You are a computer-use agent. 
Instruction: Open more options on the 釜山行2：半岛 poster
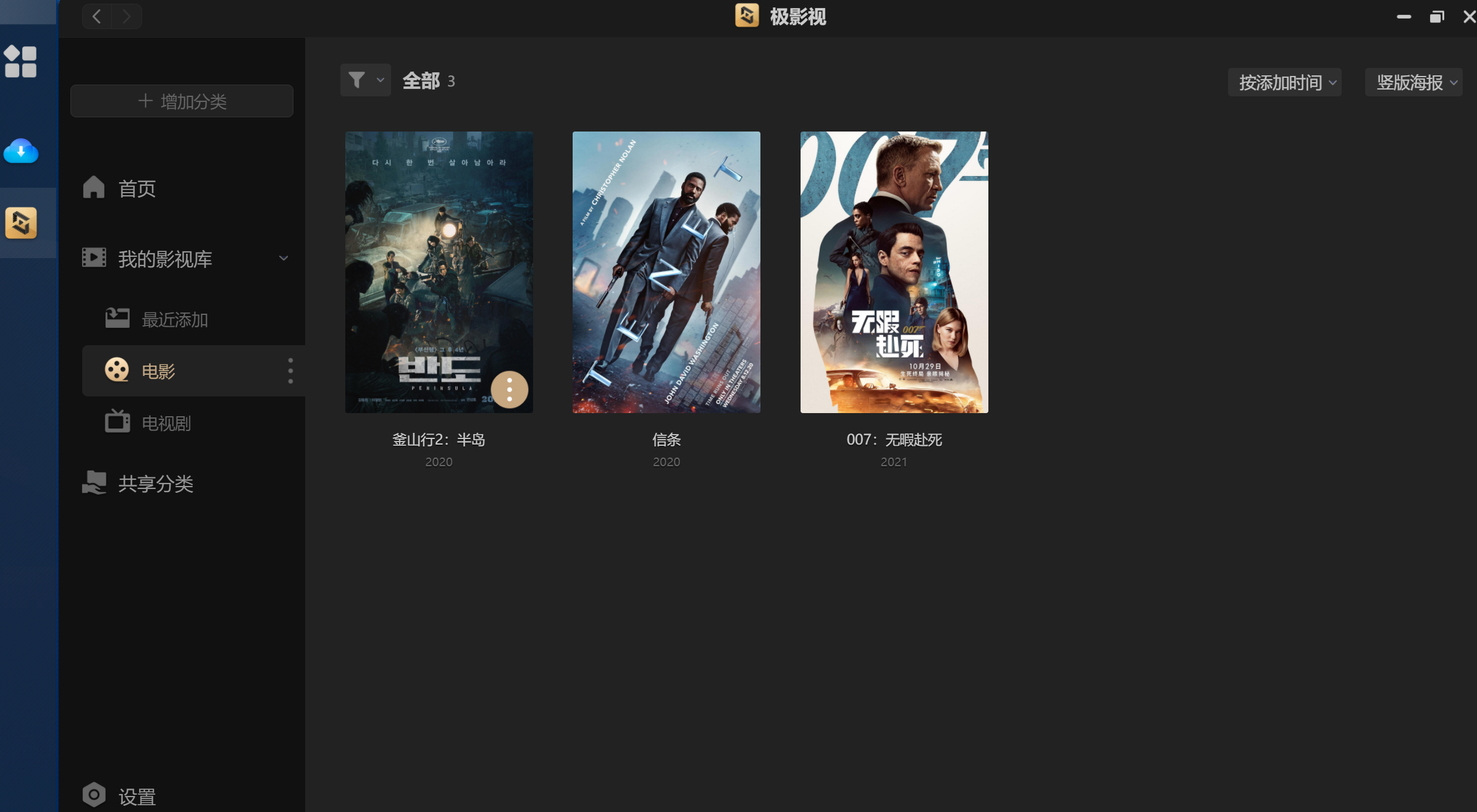(510, 390)
